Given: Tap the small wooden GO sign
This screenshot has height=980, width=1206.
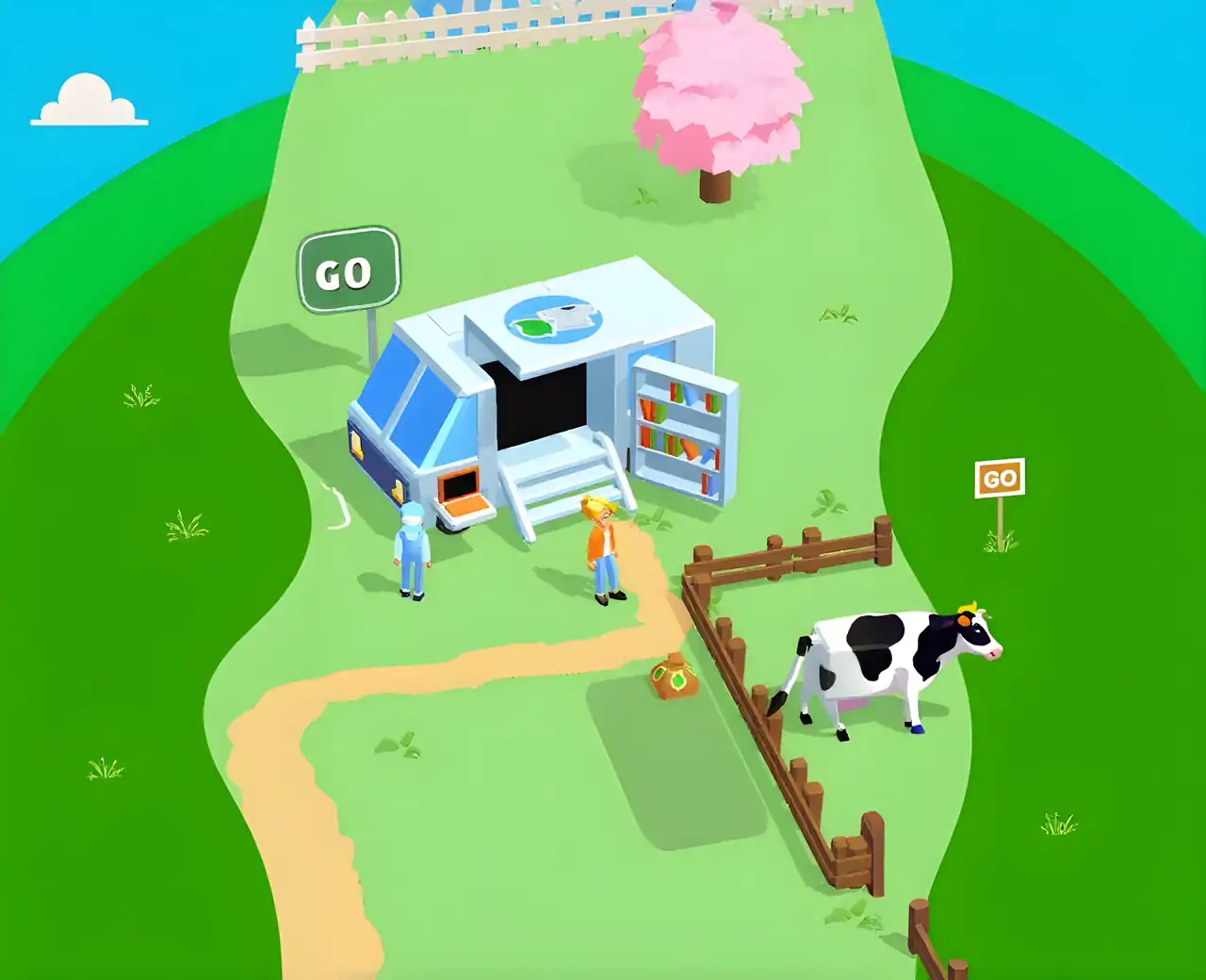Looking at the screenshot, I should pyautogui.click(x=999, y=479).
